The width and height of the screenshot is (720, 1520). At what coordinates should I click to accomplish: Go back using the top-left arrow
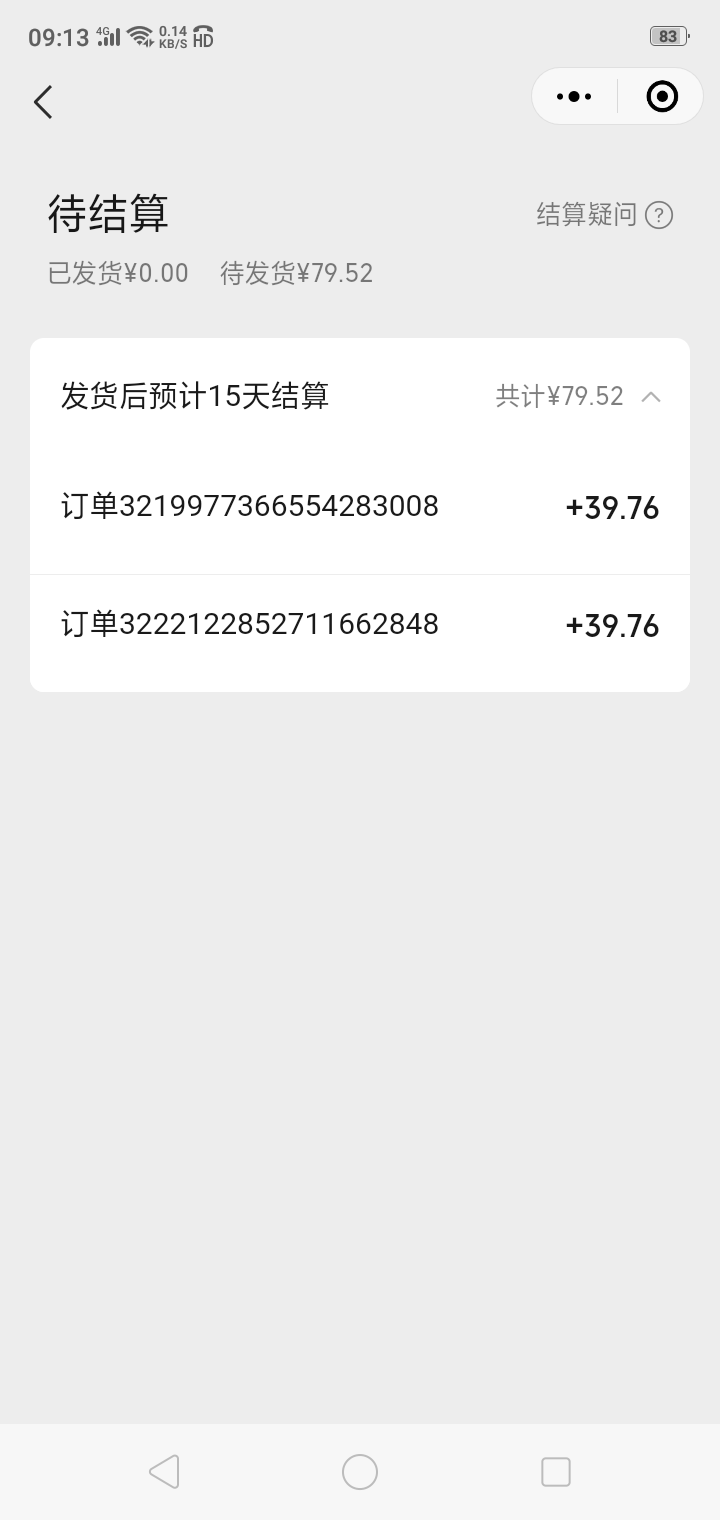[43, 102]
